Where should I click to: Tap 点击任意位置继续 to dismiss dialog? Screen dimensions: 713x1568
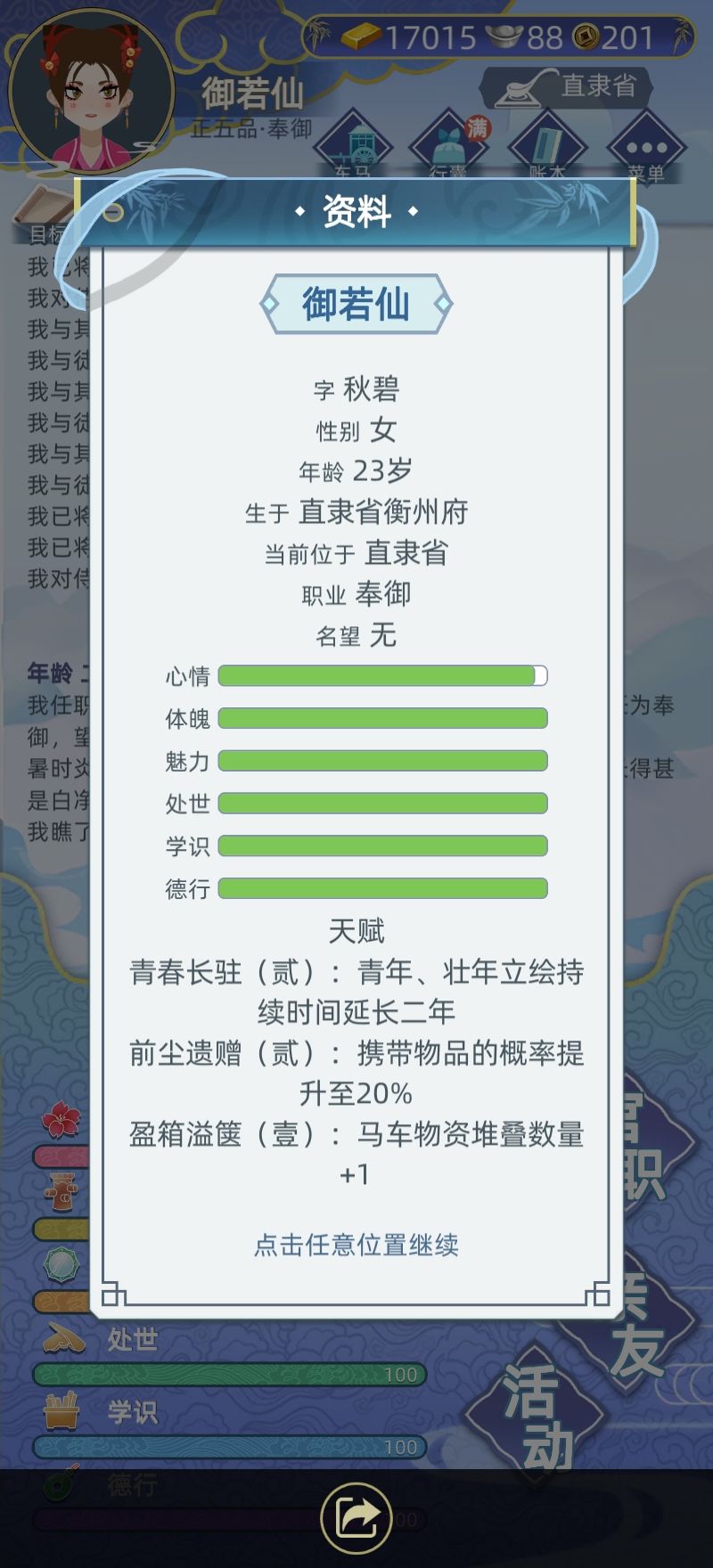pos(356,1247)
